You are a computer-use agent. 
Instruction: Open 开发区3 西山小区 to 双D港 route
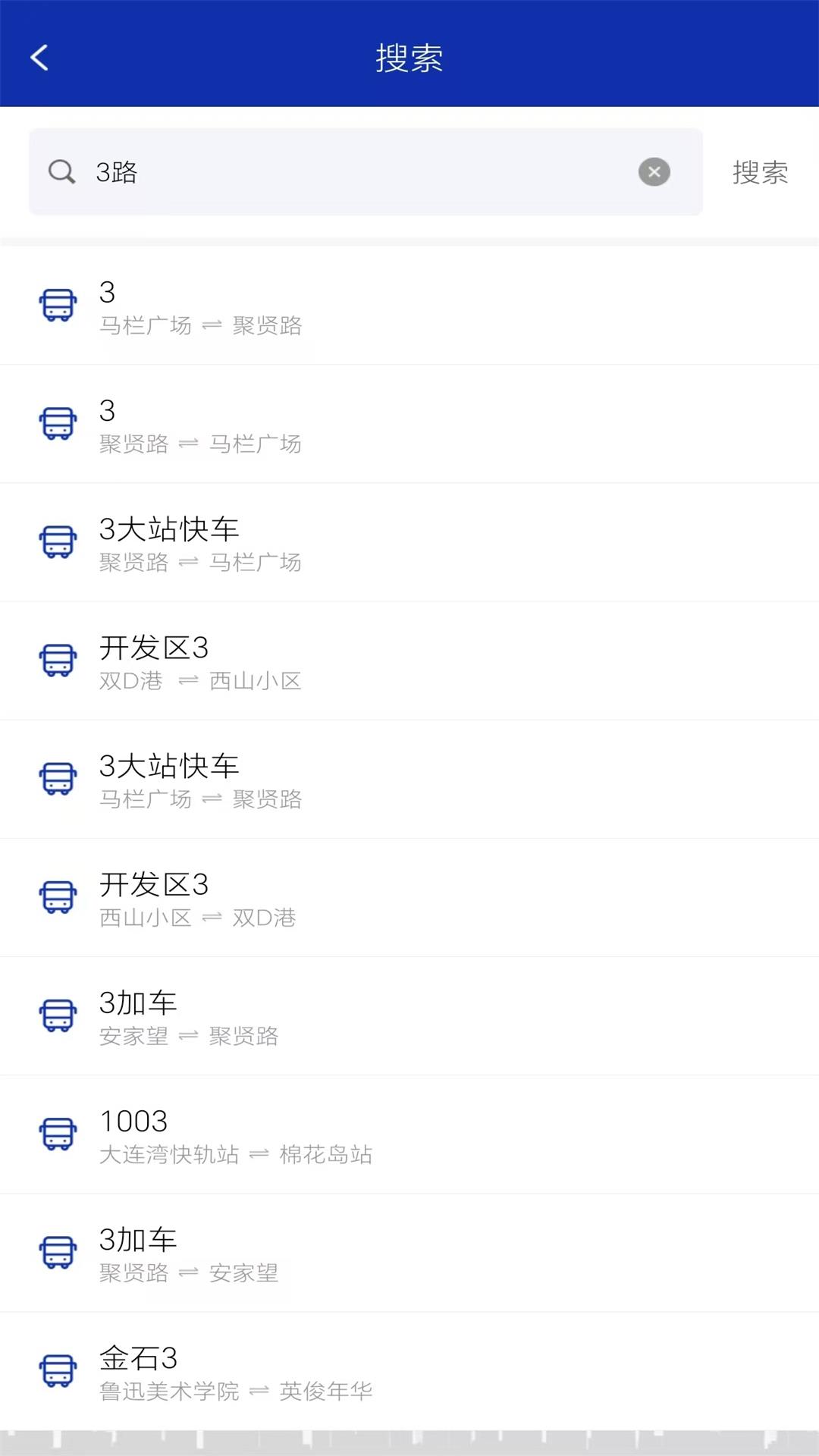(303, 897)
